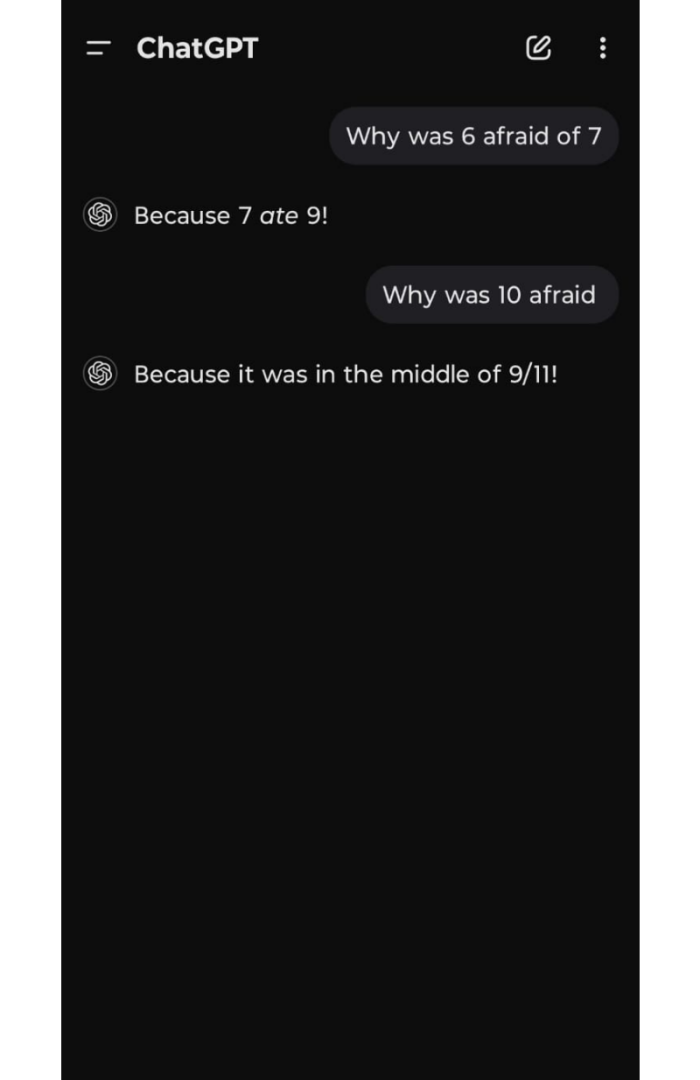Open the sidebar drawer menu
This screenshot has height=1080, width=700.
tap(98, 48)
